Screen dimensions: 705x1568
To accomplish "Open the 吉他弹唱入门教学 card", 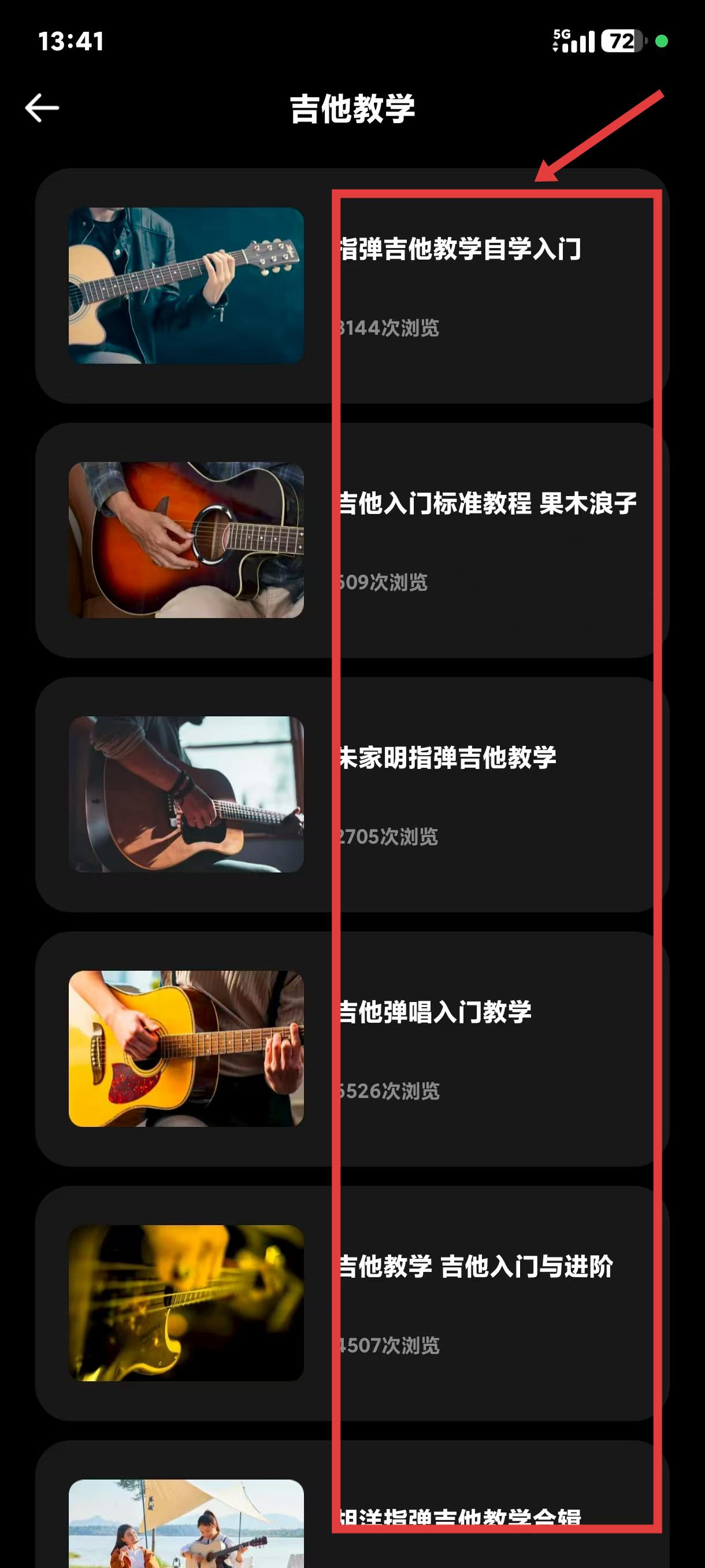I will [x=352, y=1049].
